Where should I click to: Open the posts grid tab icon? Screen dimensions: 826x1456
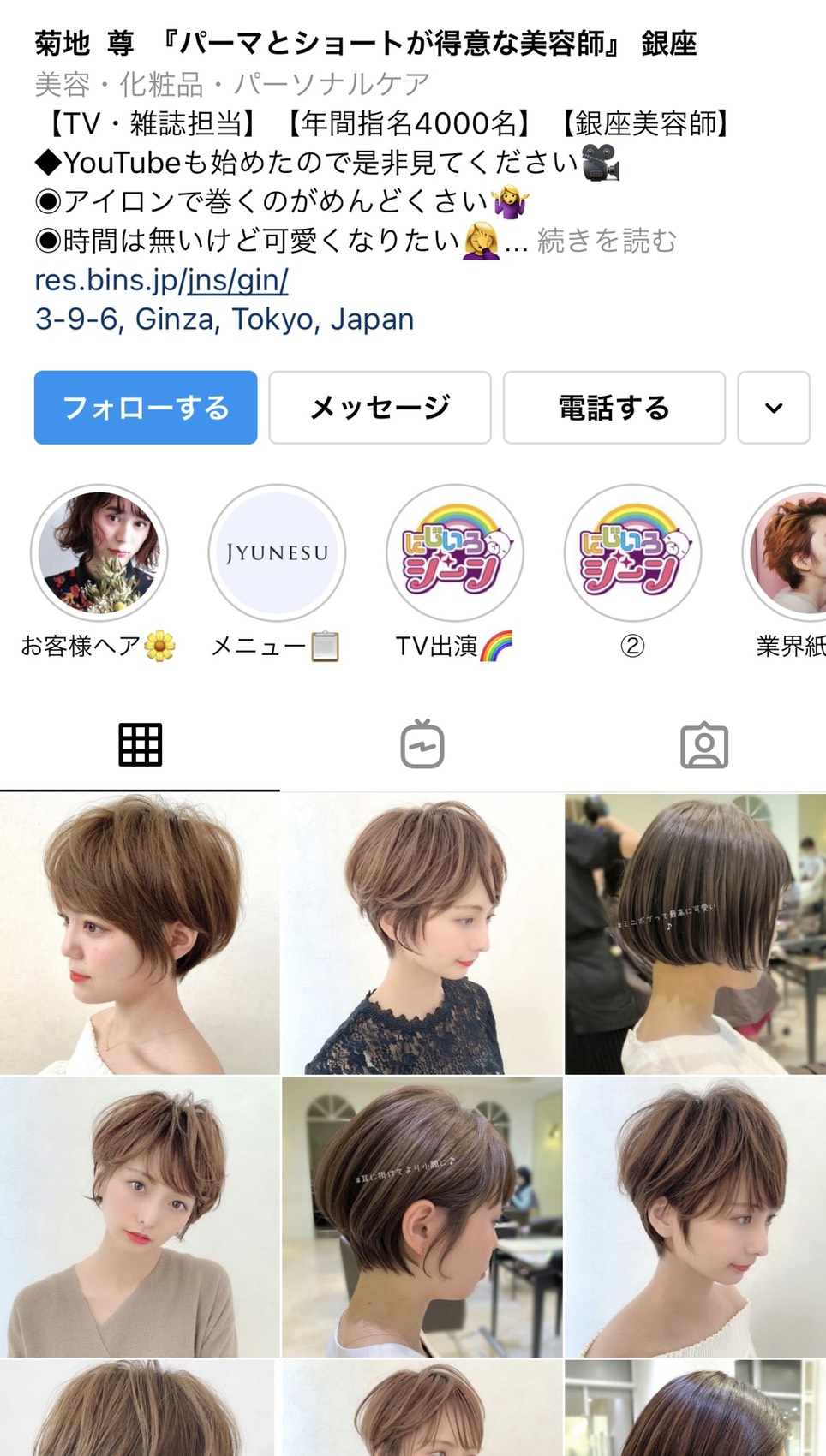click(140, 744)
